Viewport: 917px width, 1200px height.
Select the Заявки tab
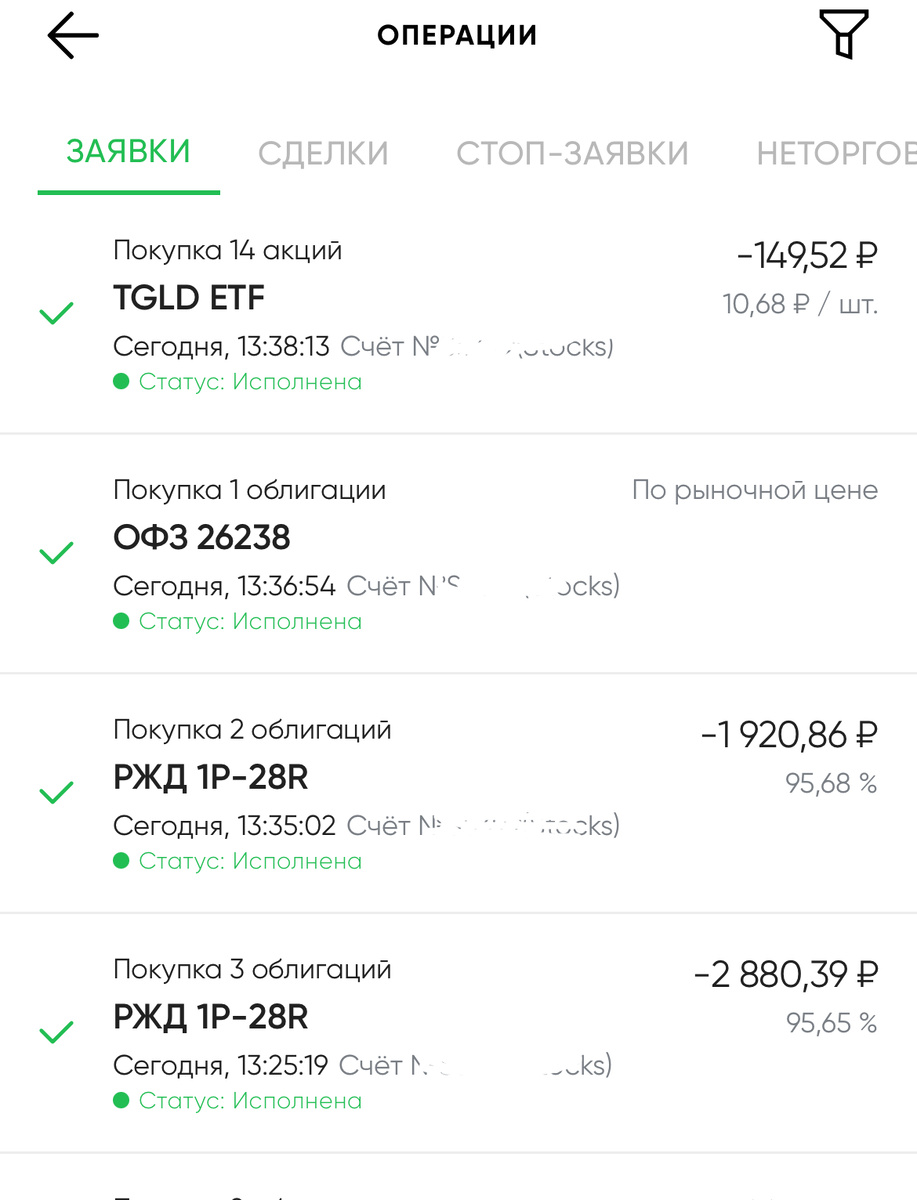pos(128,152)
